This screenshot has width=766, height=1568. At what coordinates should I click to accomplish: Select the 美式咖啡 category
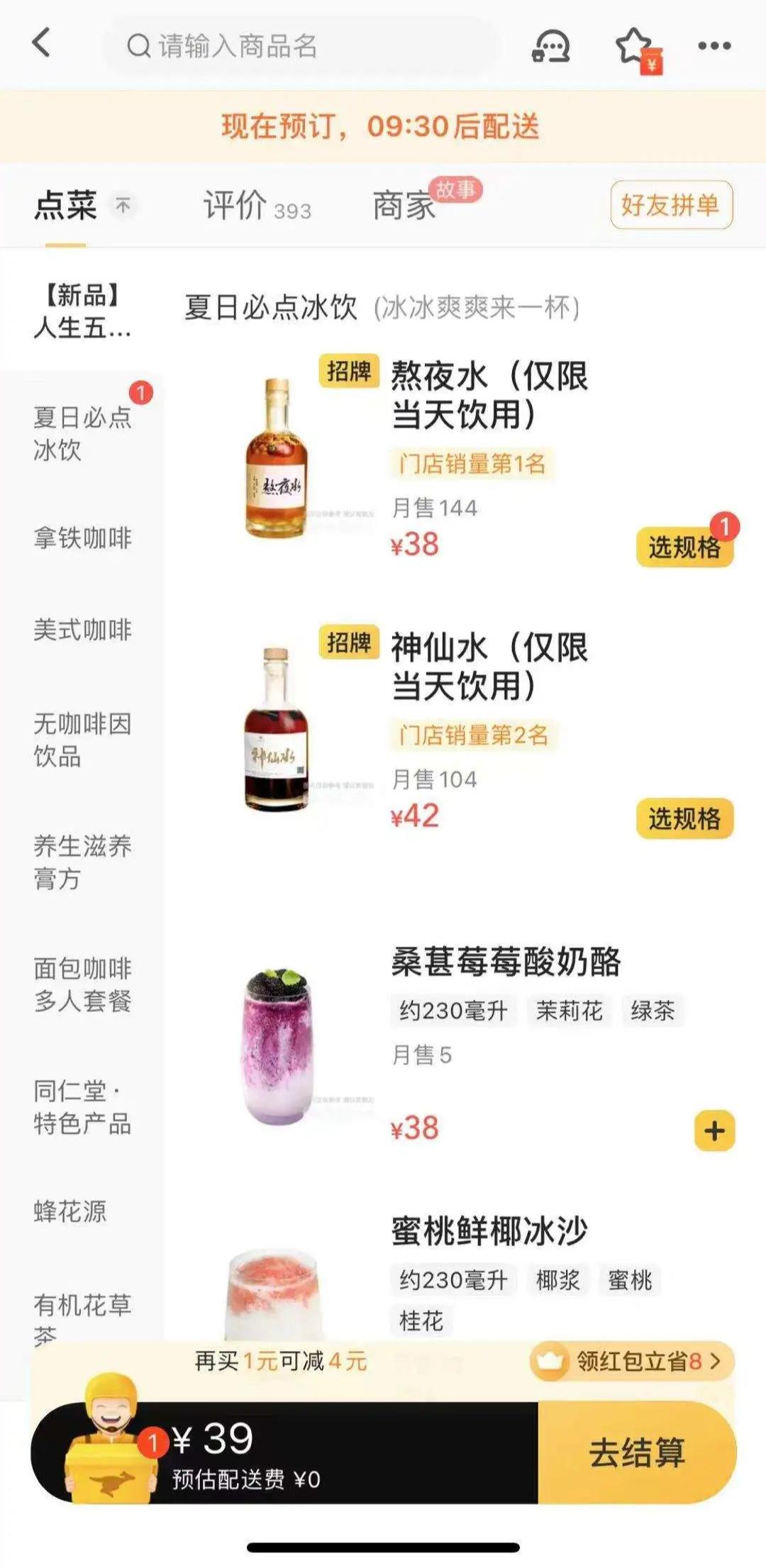tap(82, 629)
